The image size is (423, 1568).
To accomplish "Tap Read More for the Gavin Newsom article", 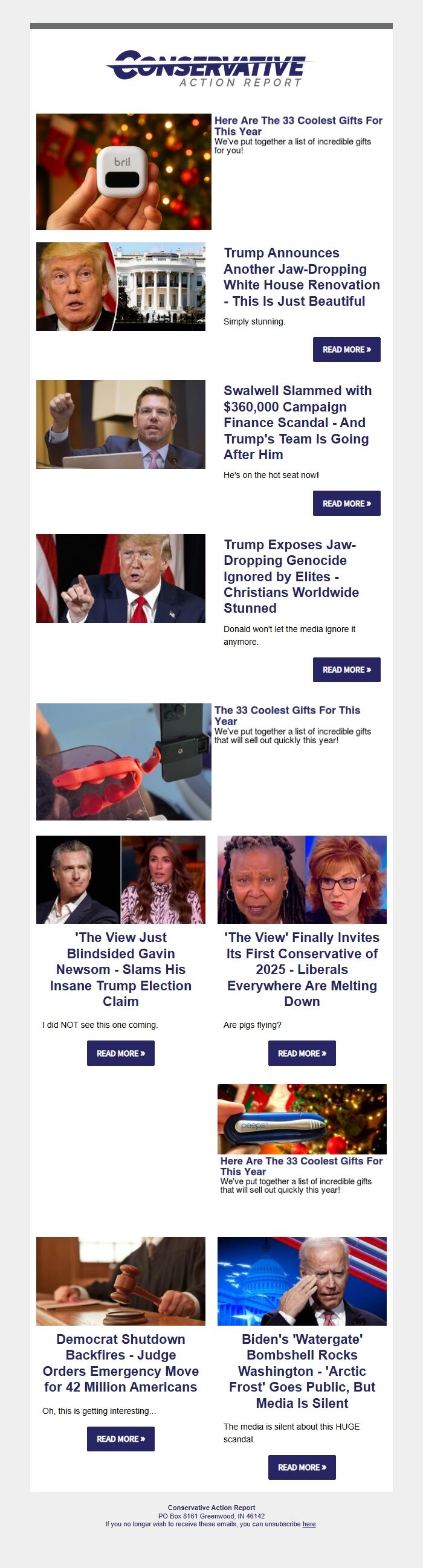I will pos(120,1053).
